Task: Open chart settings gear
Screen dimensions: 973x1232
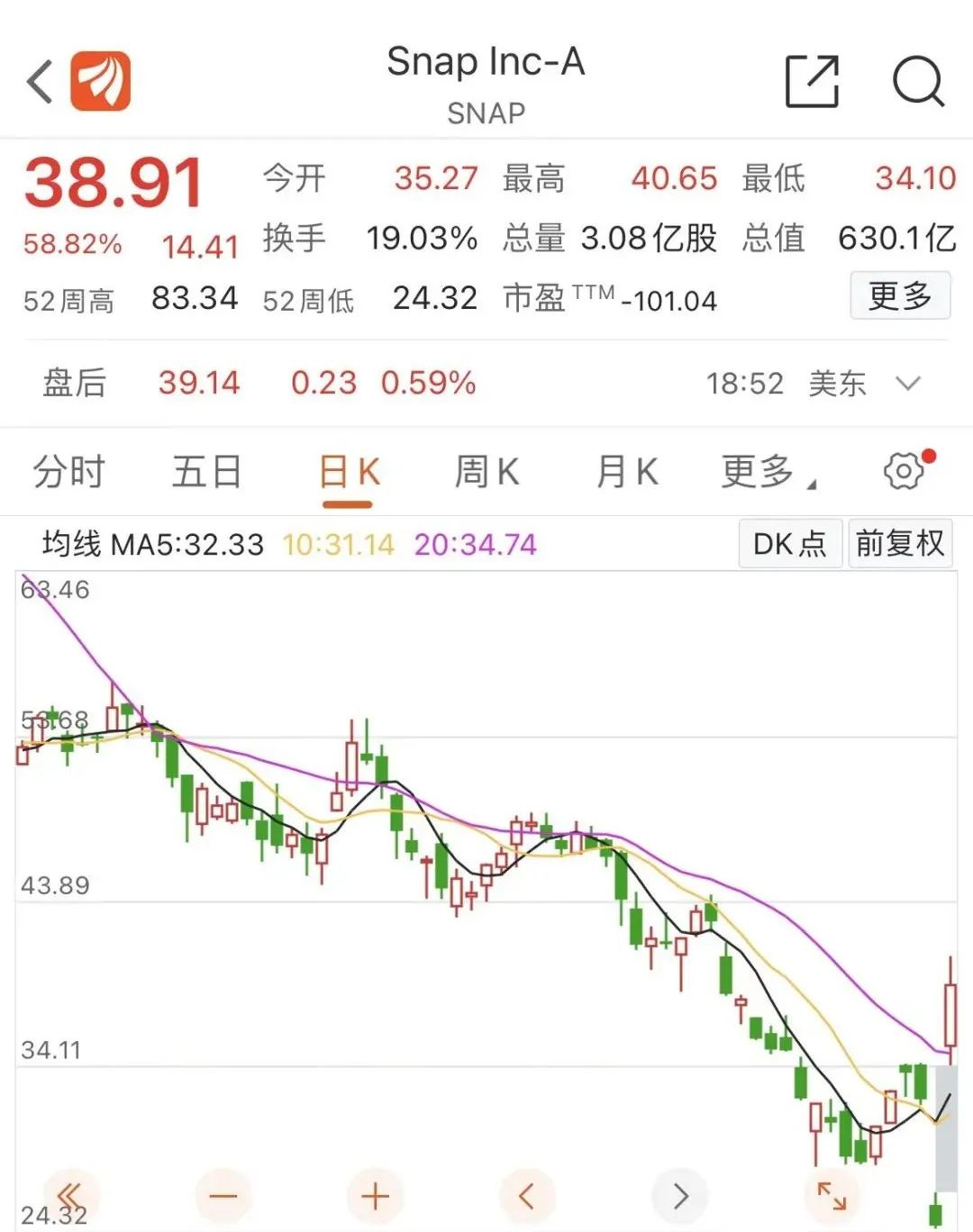Action: click(904, 470)
